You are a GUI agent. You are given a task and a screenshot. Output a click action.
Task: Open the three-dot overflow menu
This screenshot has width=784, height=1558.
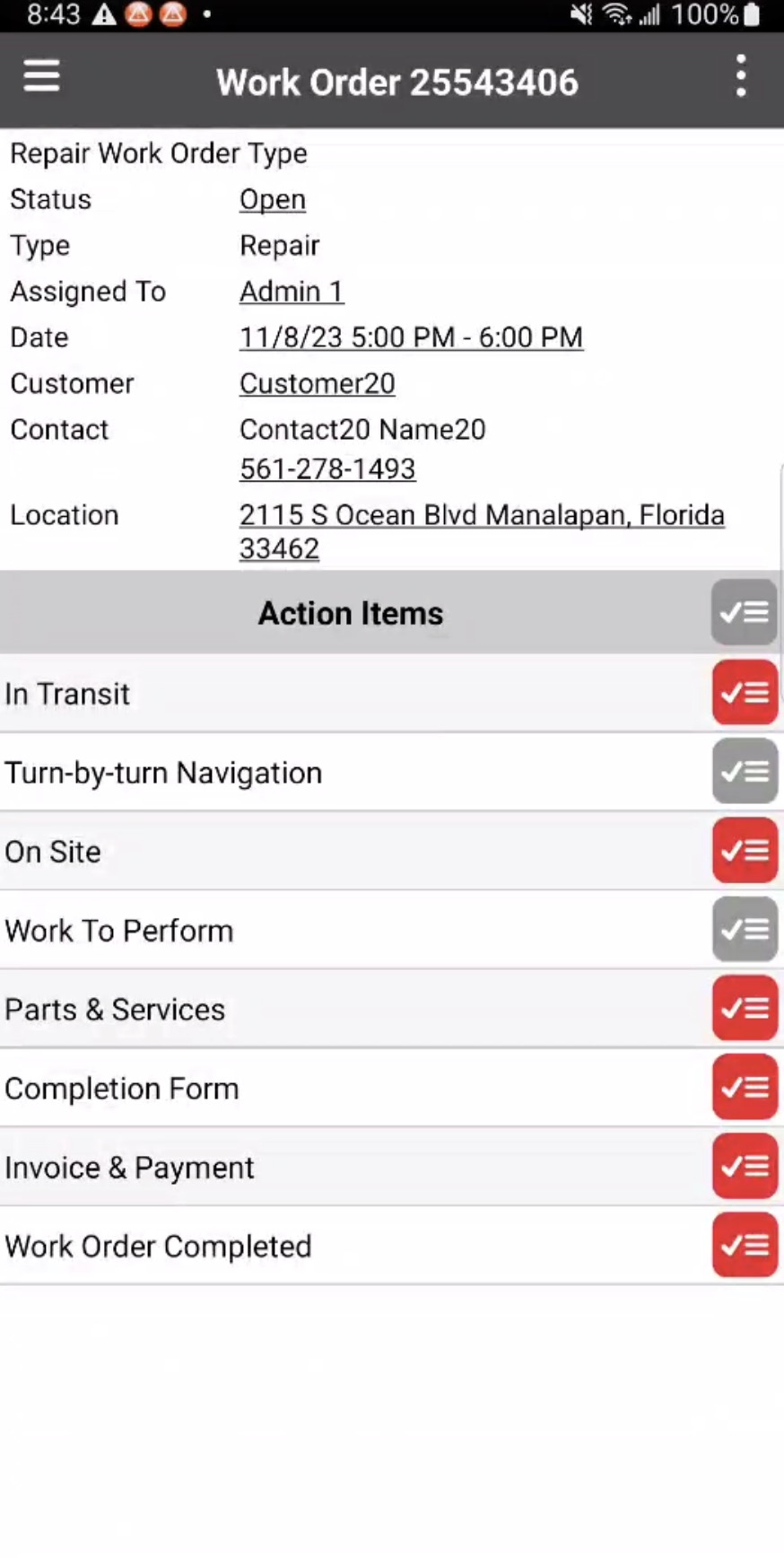tap(741, 76)
